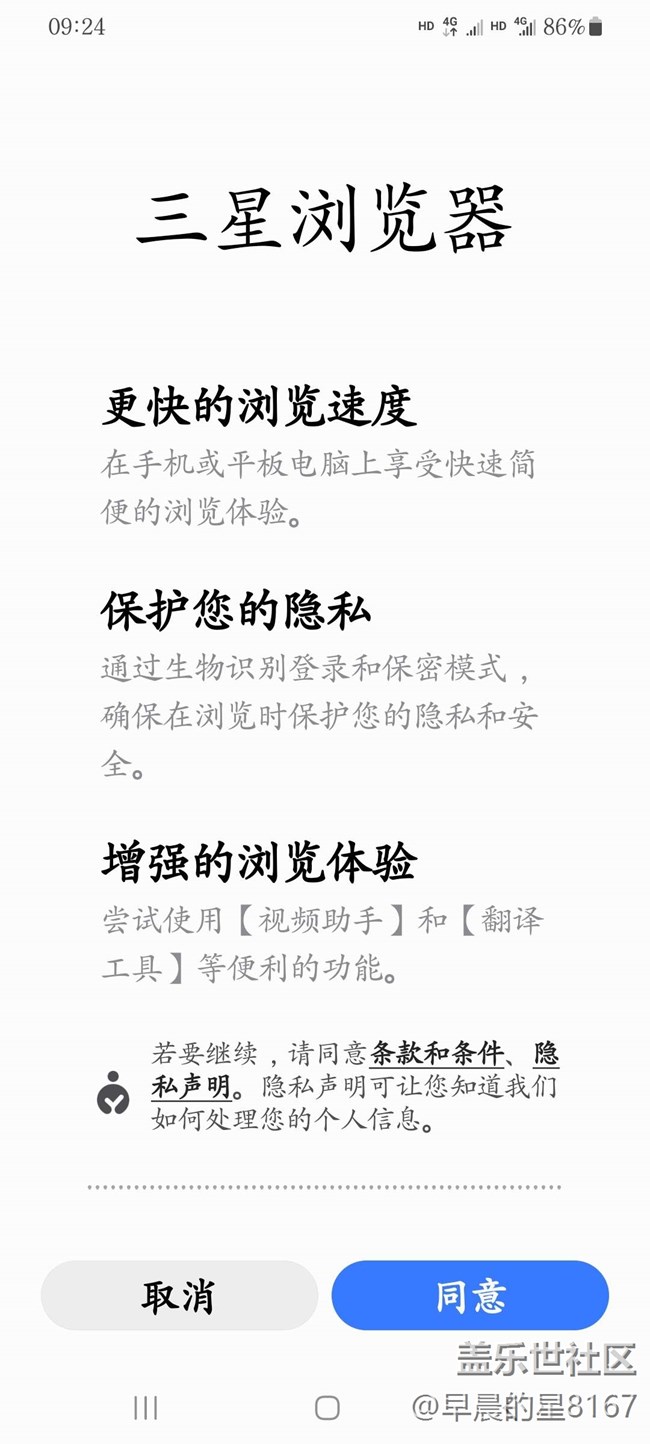
Task: Open the recent apps view
Action: point(146,1408)
